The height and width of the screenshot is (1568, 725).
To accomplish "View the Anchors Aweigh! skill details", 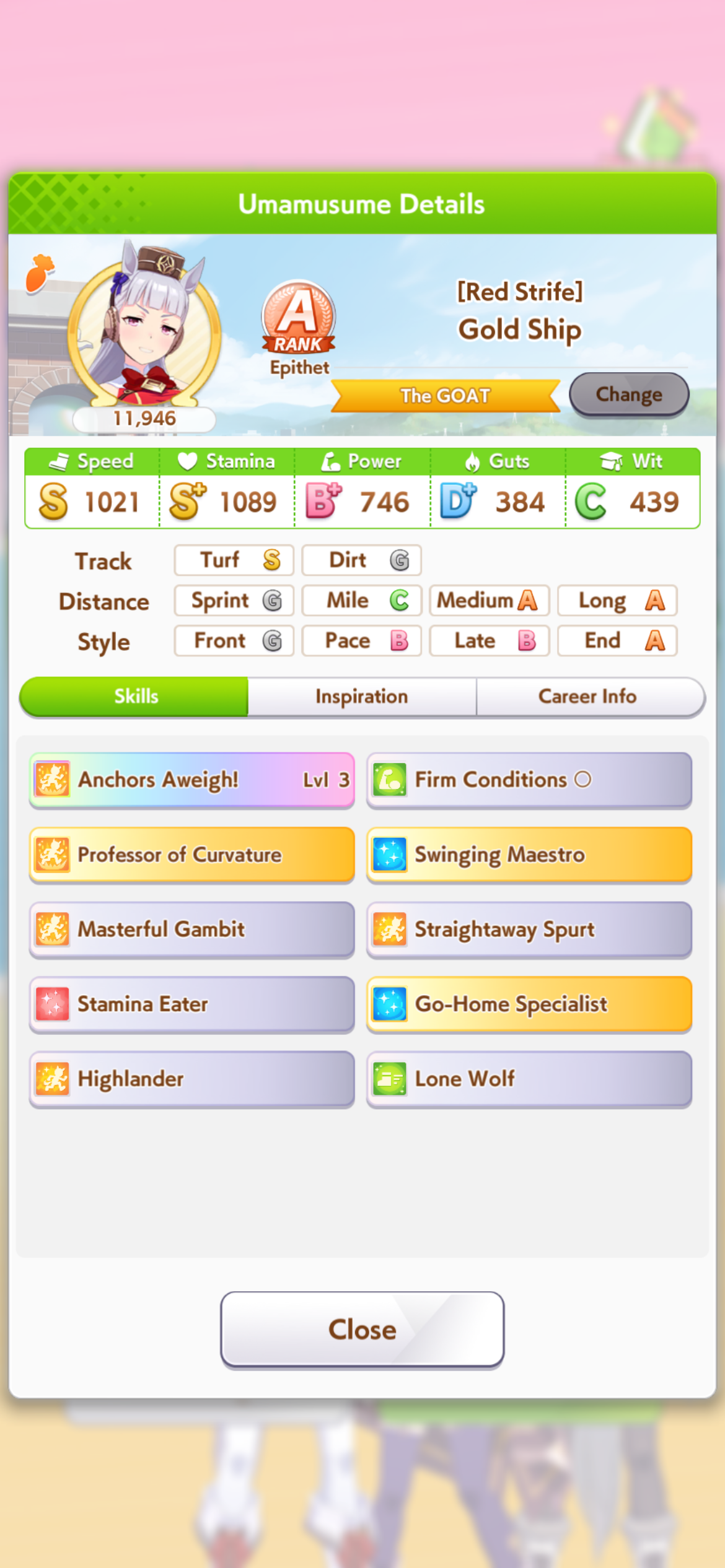I will [191, 780].
